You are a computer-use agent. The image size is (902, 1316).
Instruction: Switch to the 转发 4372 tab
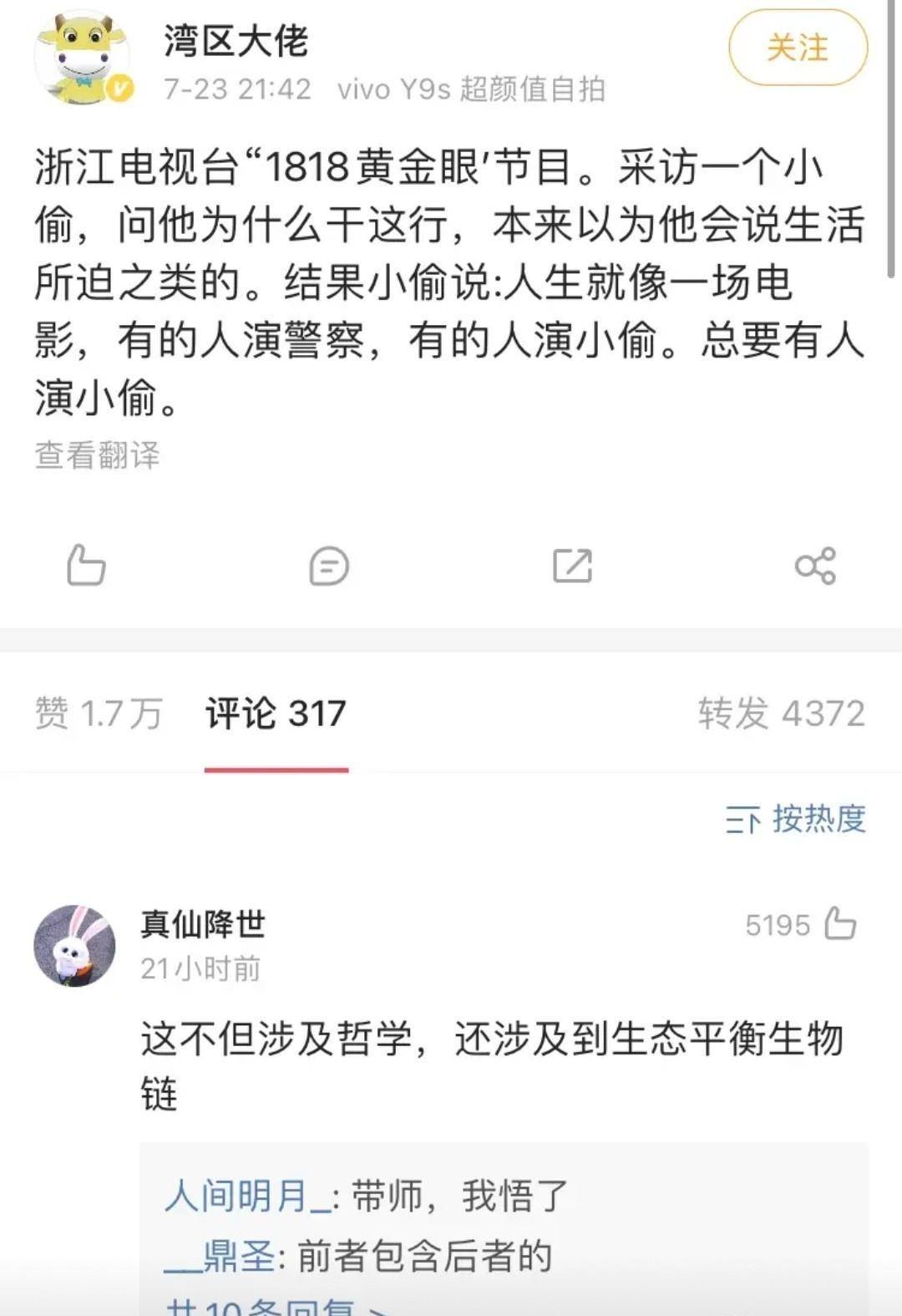click(x=781, y=714)
